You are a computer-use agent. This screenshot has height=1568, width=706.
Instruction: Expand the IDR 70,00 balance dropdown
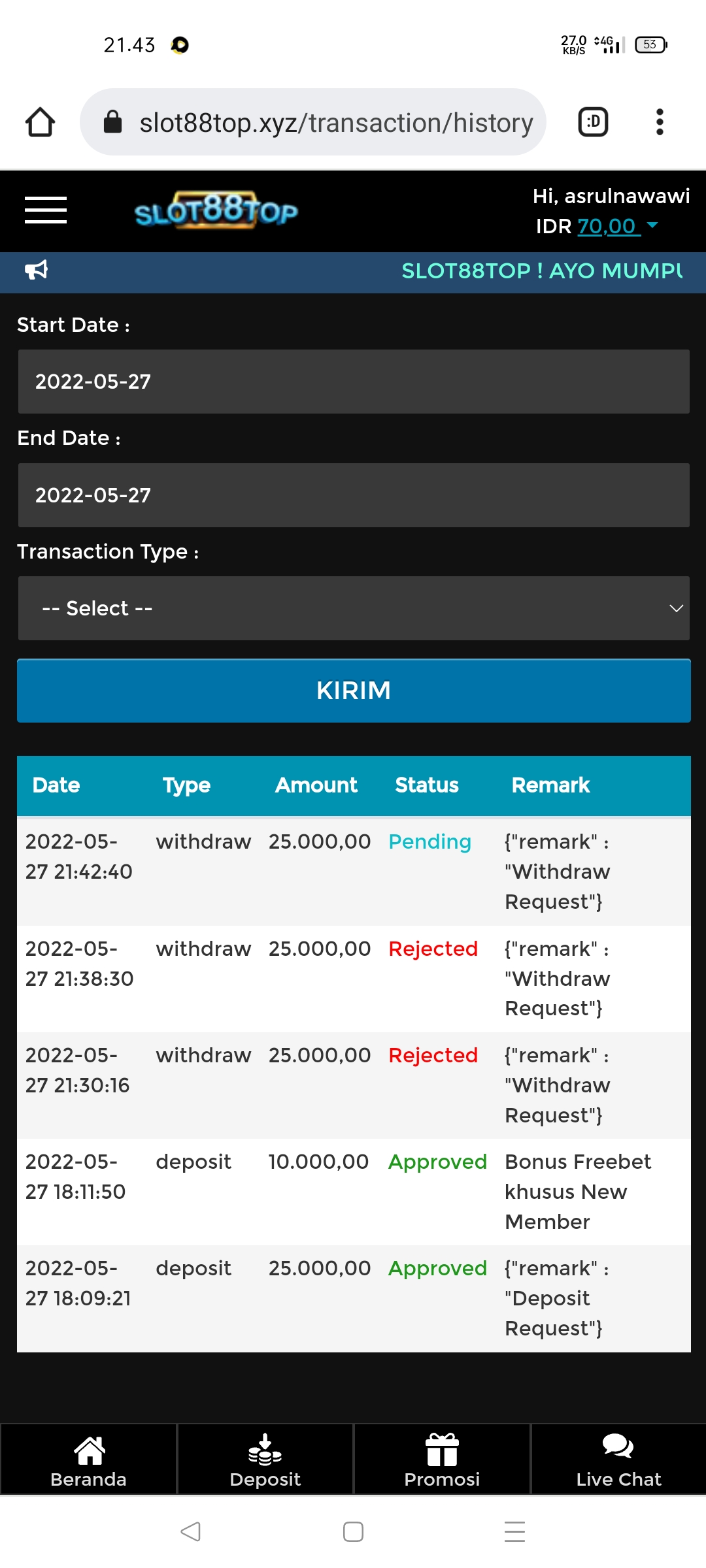coord(652,225)
